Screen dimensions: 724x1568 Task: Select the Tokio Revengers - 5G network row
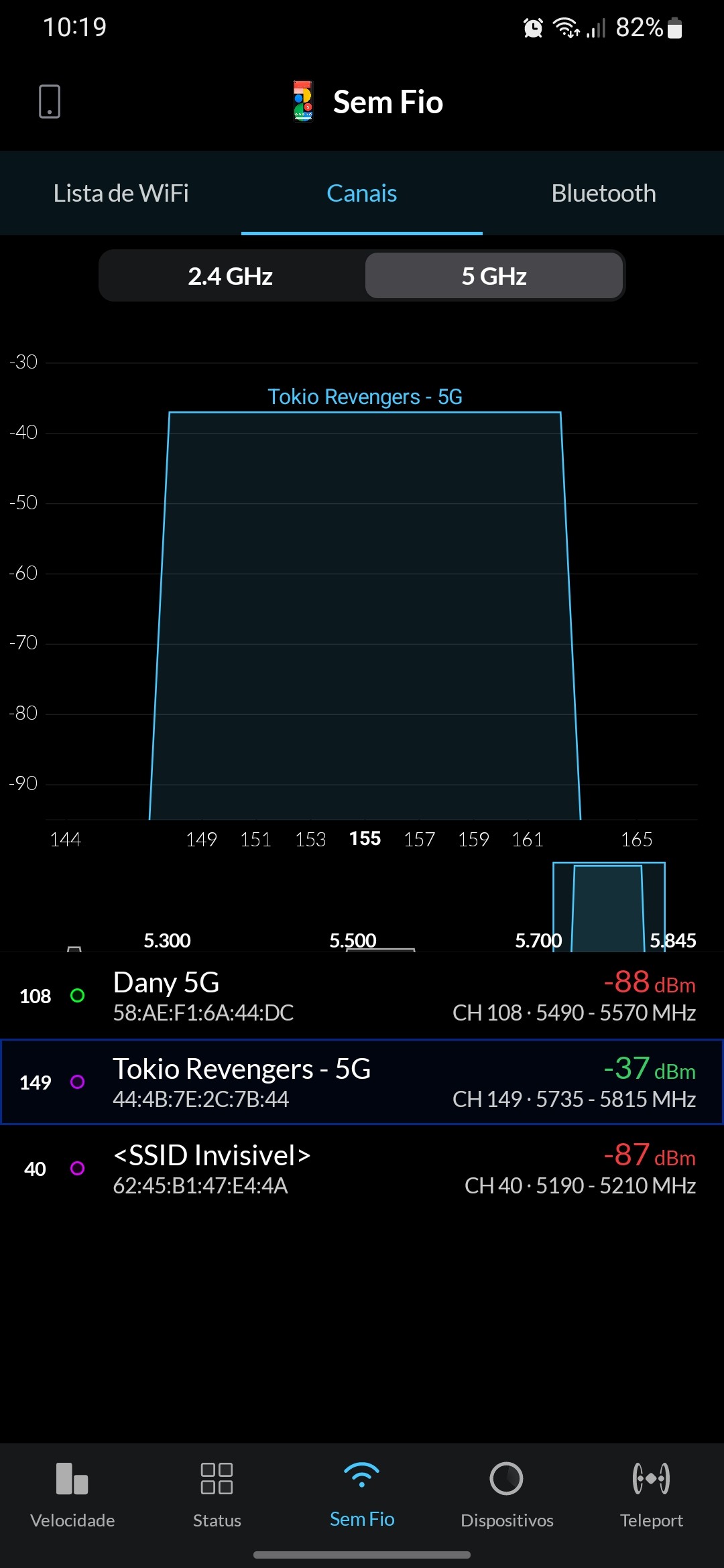[362, 1082]
